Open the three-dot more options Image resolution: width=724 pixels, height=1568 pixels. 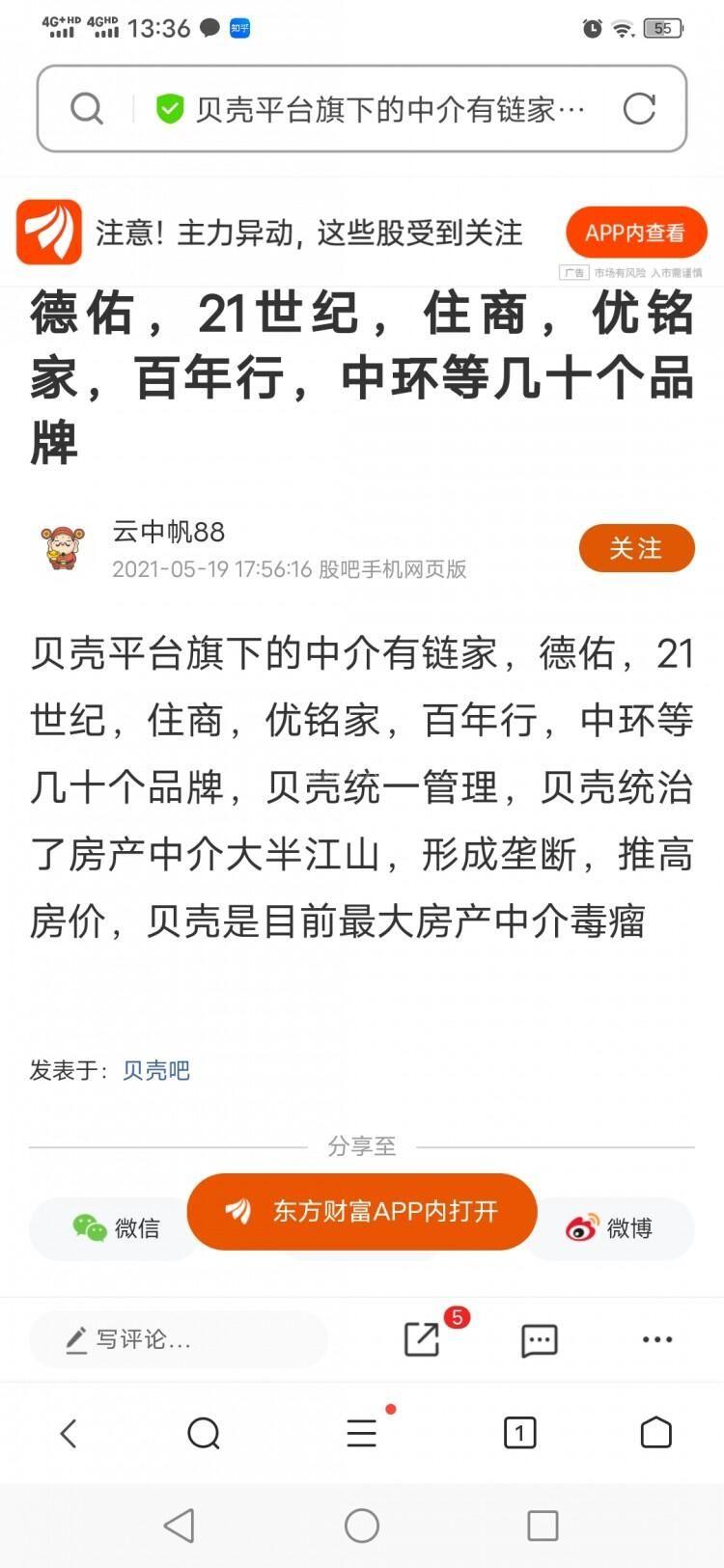point(657,1339)
